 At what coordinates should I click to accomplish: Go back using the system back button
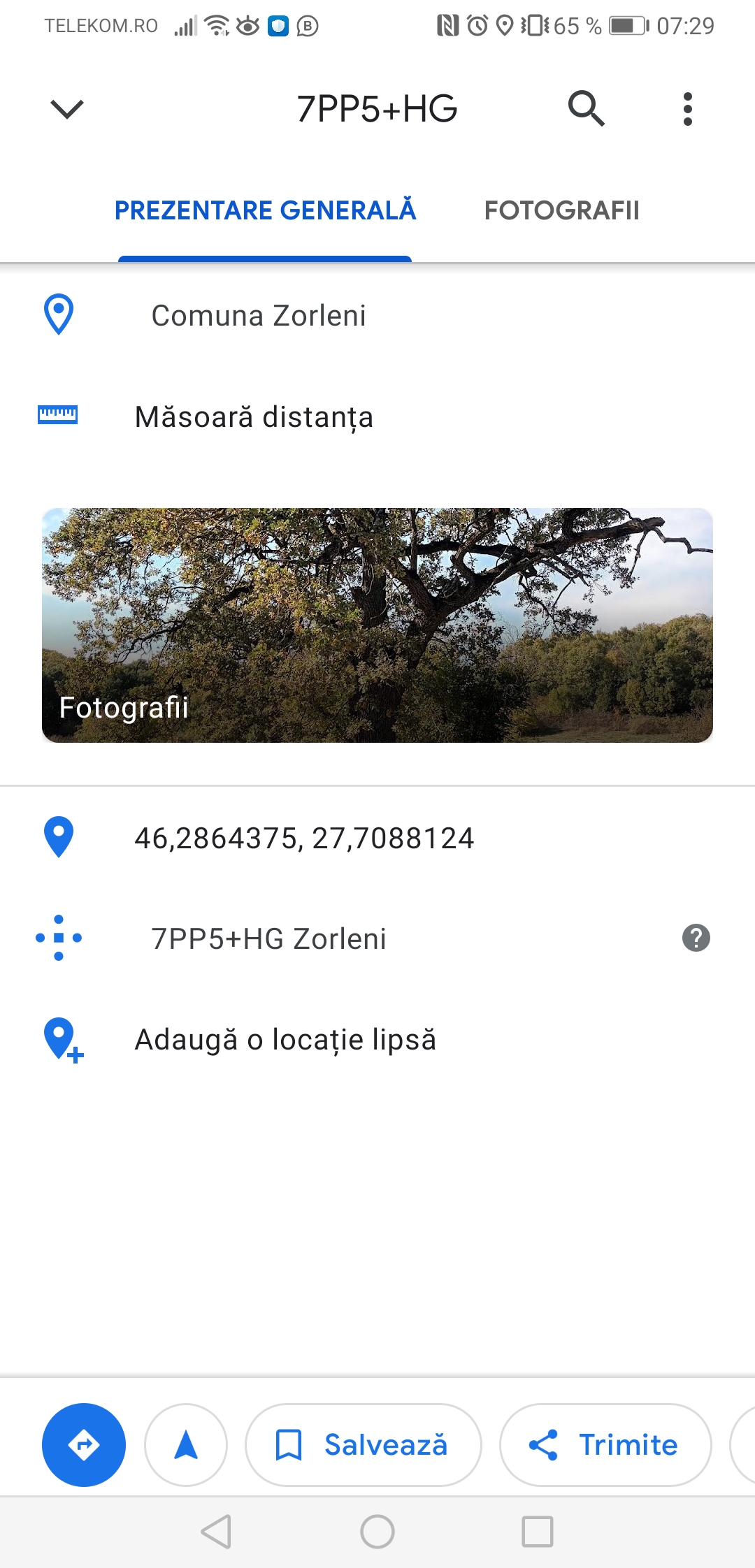click(x=216, y=1532)
